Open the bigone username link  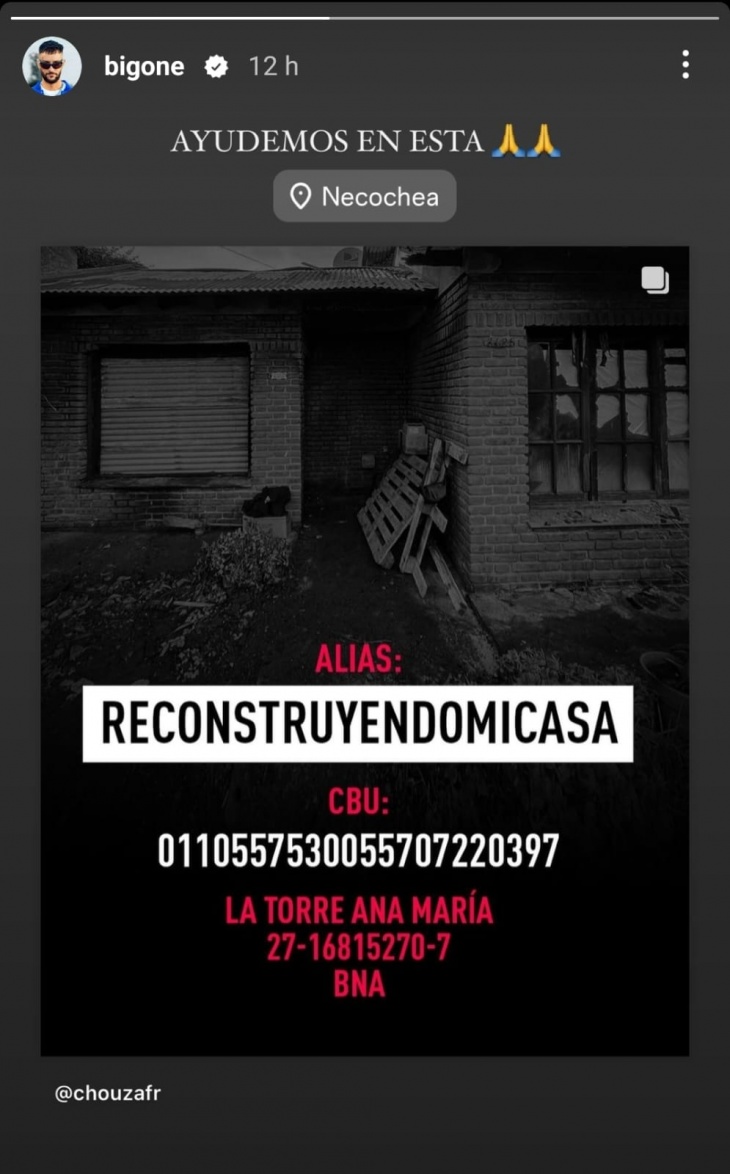pos(144,67)
